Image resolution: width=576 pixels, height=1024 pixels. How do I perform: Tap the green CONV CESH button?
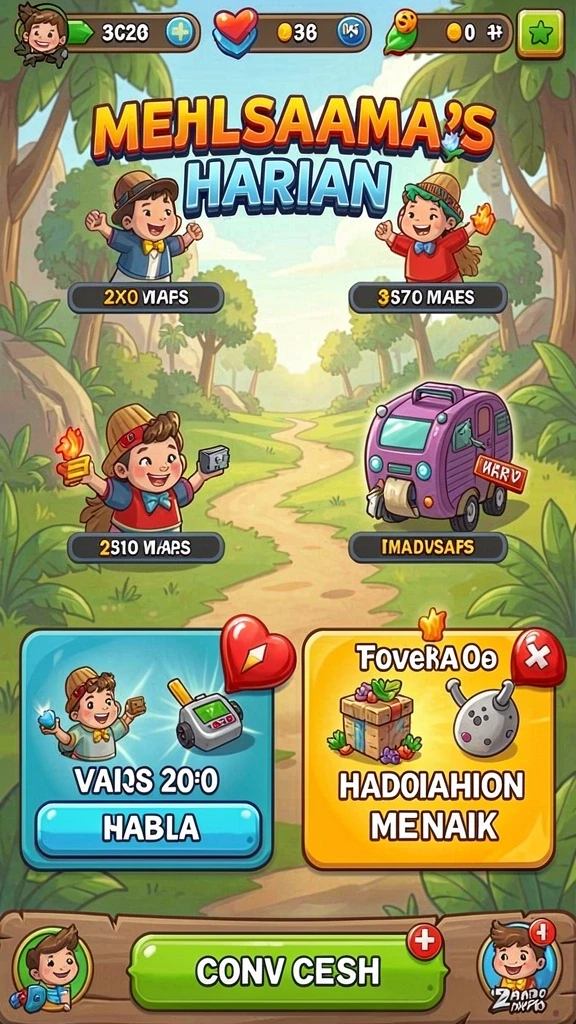288,971
